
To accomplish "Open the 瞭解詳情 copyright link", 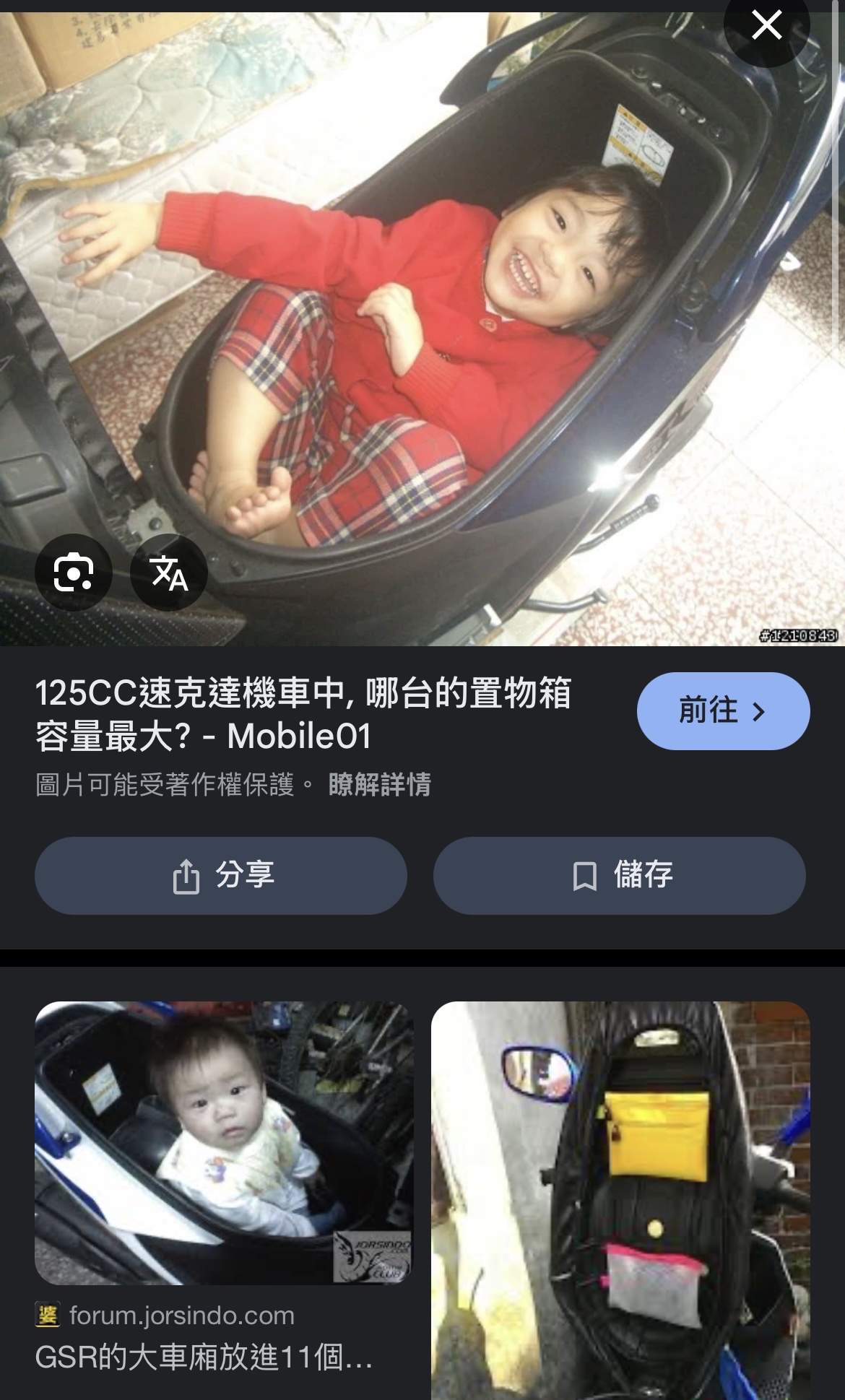I will [379, 784].
